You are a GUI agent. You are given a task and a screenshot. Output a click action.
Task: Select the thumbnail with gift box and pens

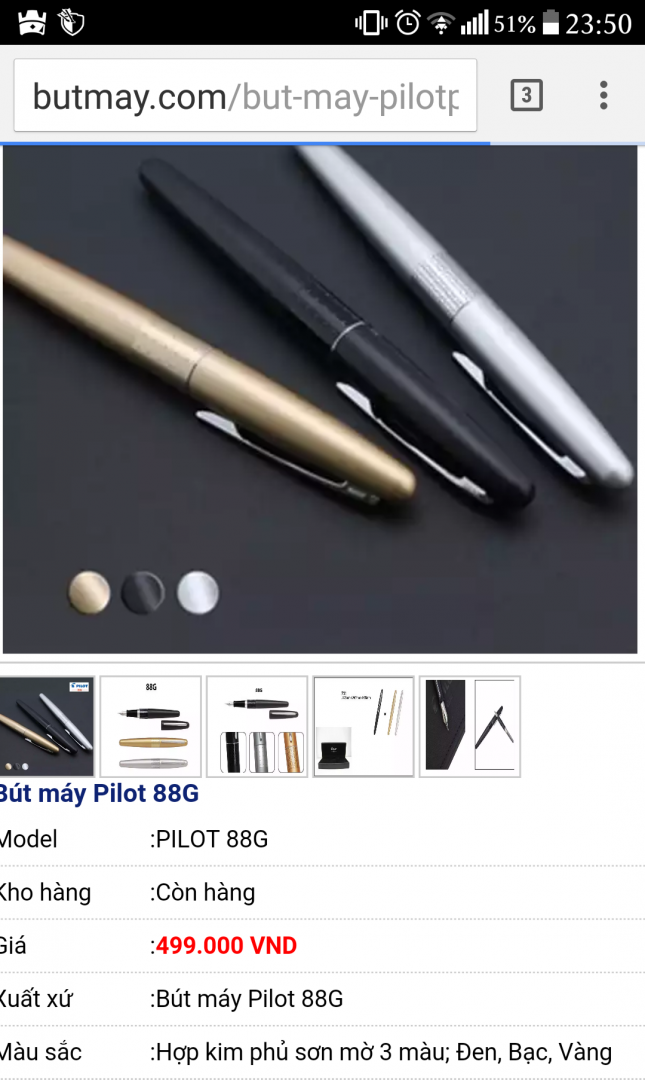pyautogui.click(x=363, y=727)
